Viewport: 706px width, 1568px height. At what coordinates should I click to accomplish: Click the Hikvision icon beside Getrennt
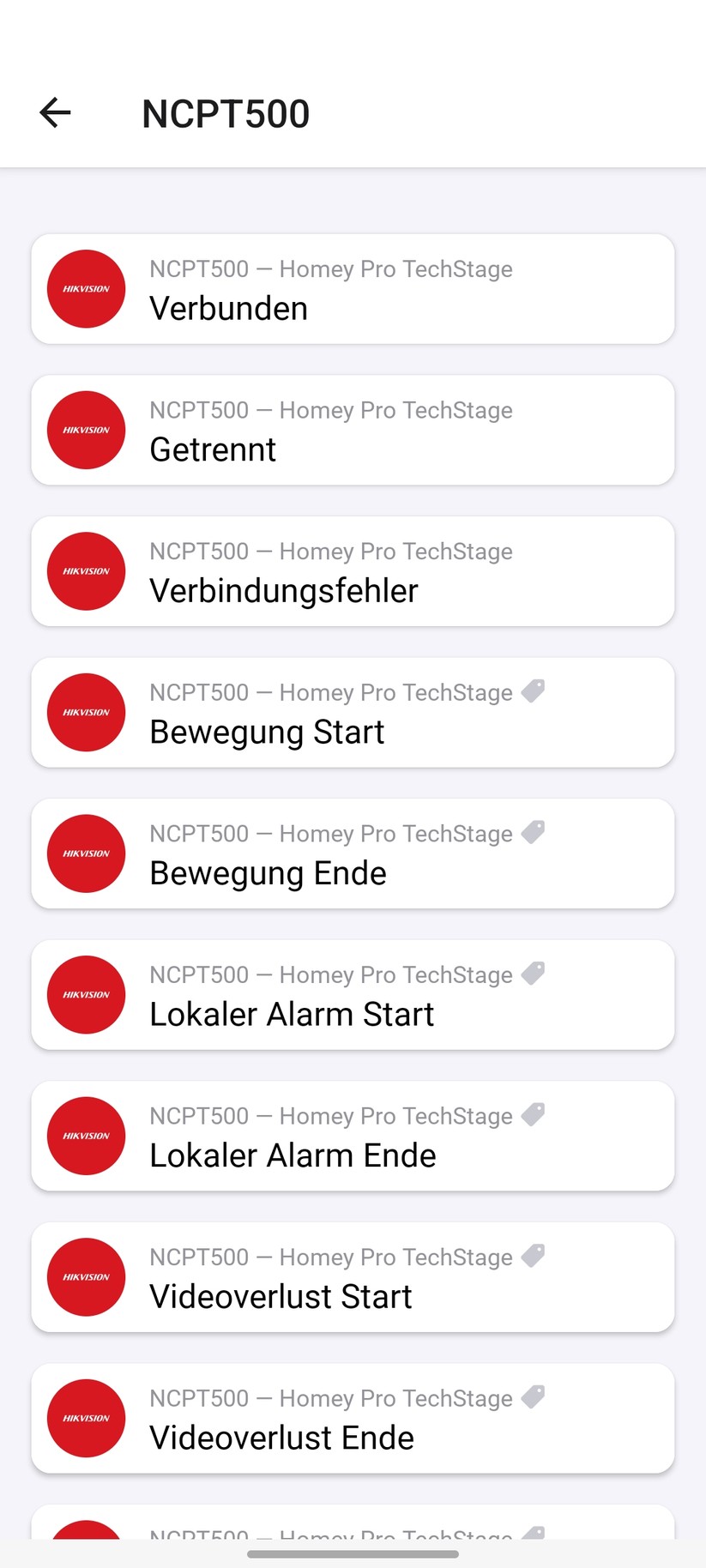tap(86, 430)
